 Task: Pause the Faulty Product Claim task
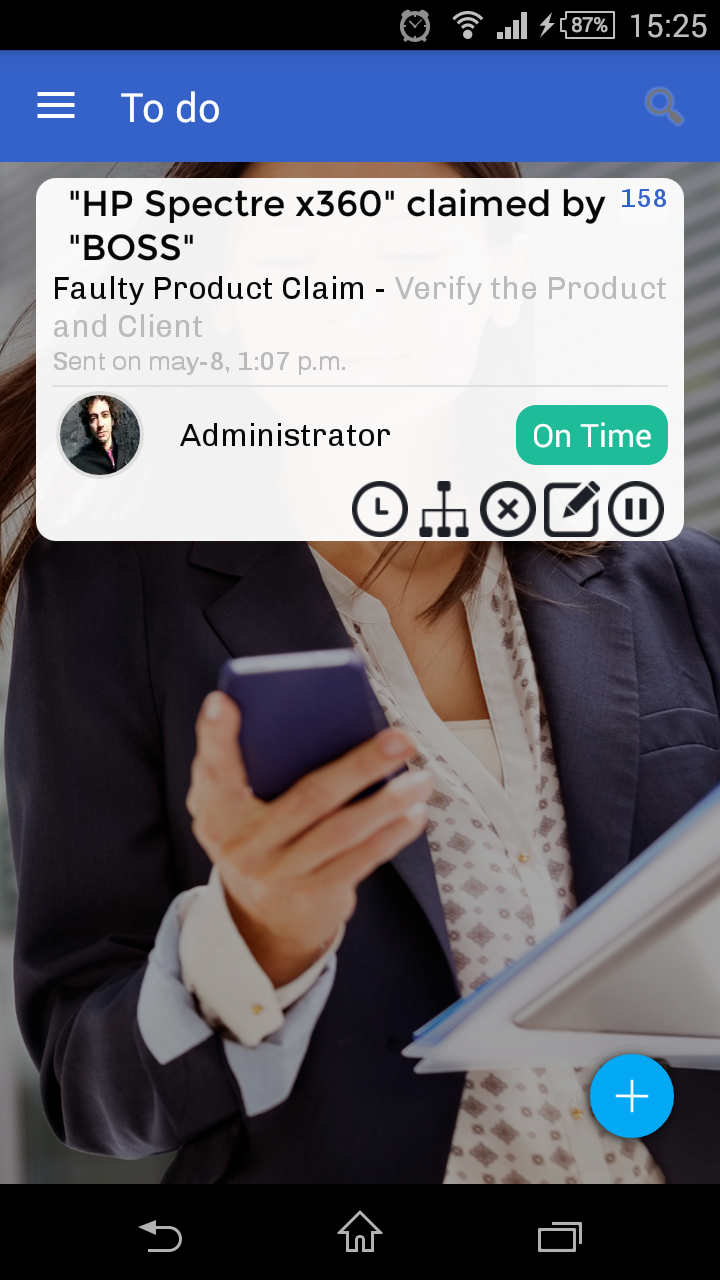click(636, 509)
